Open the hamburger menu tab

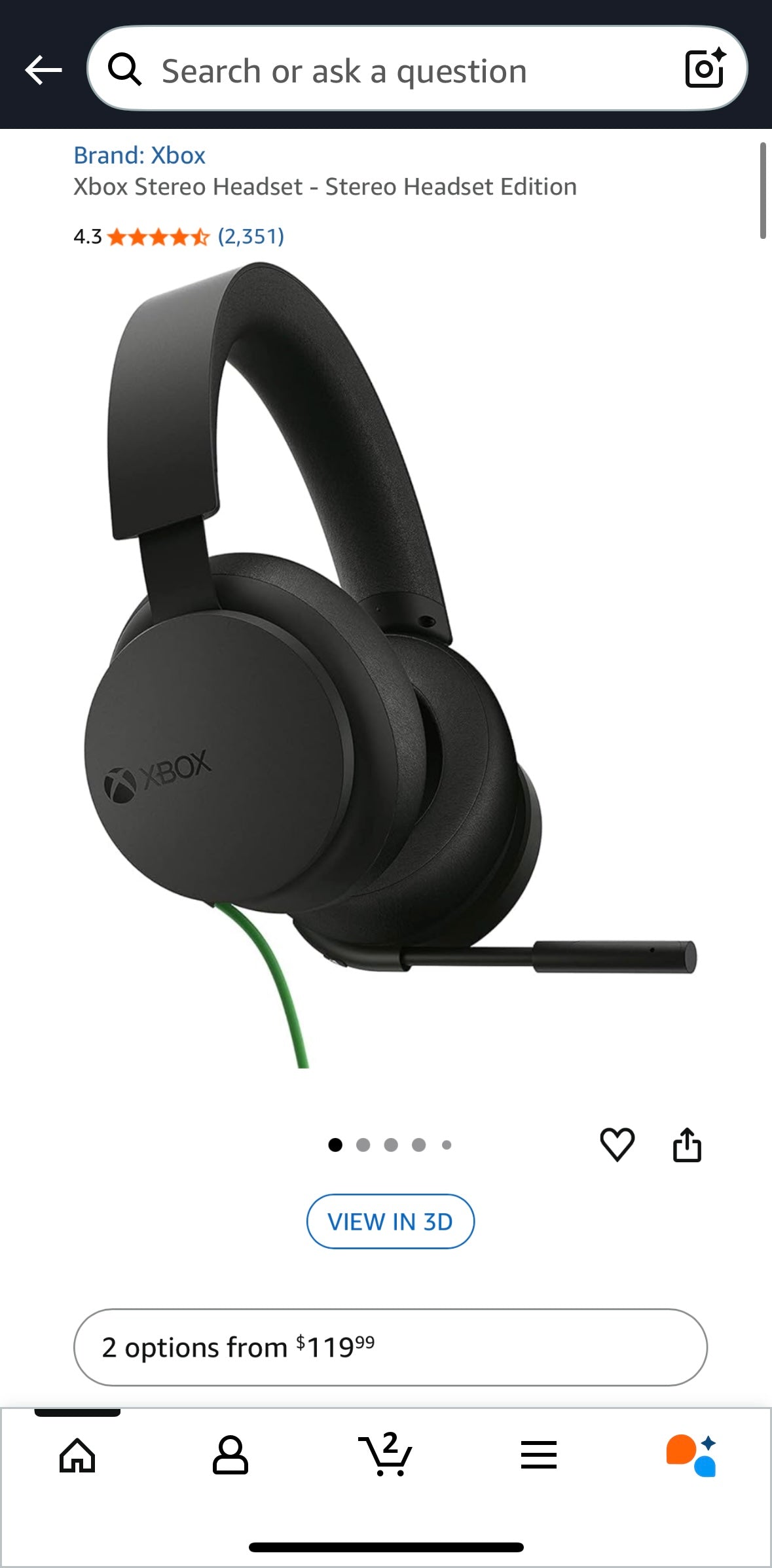click(539, 1455)
